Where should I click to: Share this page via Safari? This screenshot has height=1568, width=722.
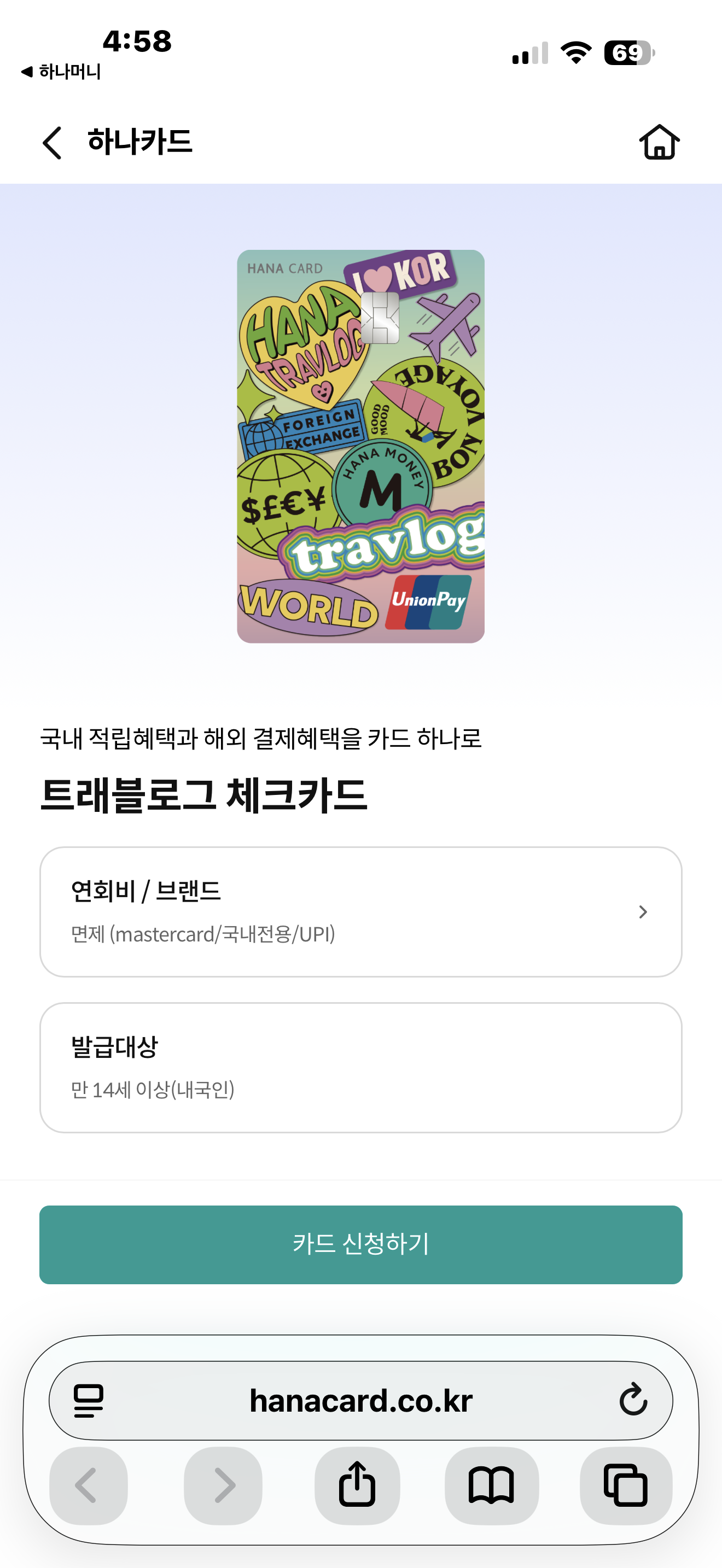pyautogui.click(x=357, y=1485)
